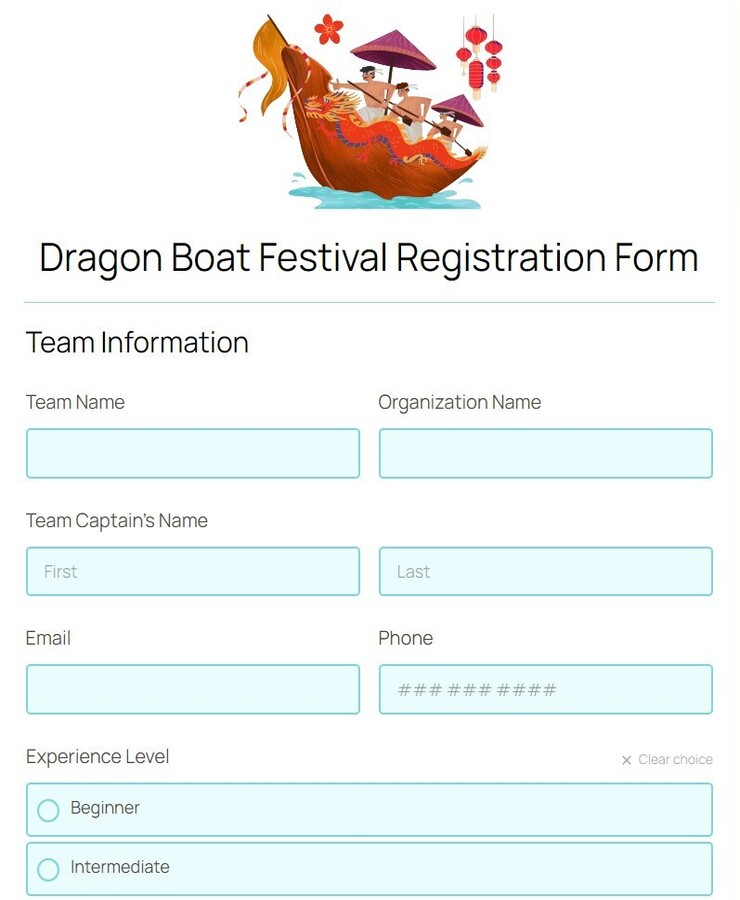Click the Intermediate radio button circle
The height and width of the screenshot is (900, 740).
click(48, 868)
